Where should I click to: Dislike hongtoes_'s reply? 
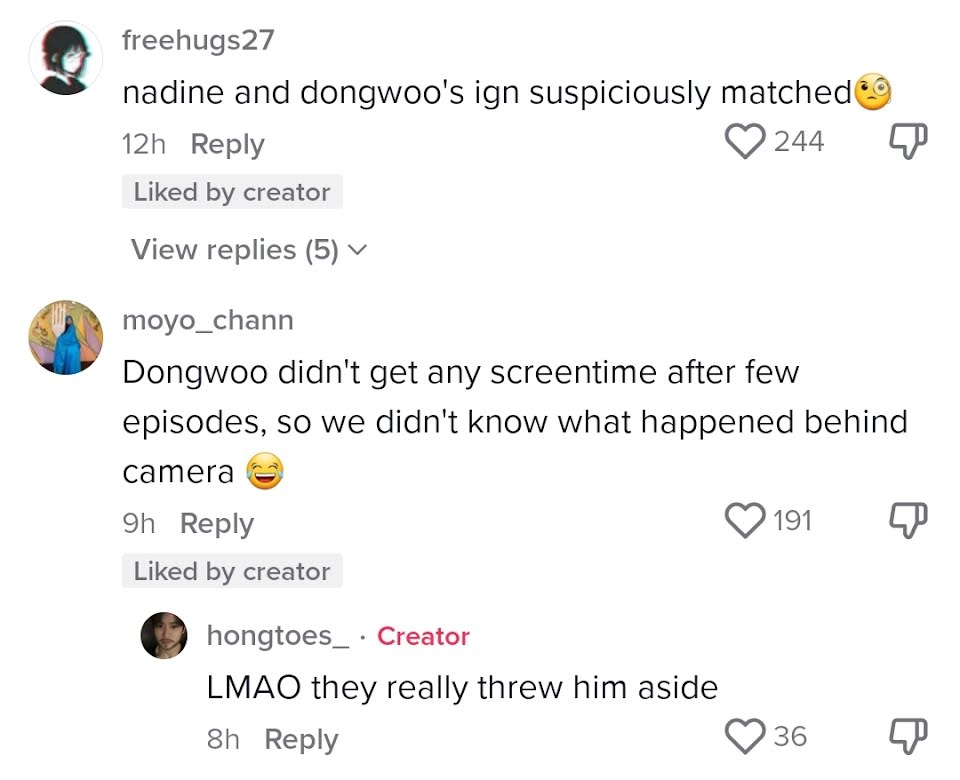(908, 736)
